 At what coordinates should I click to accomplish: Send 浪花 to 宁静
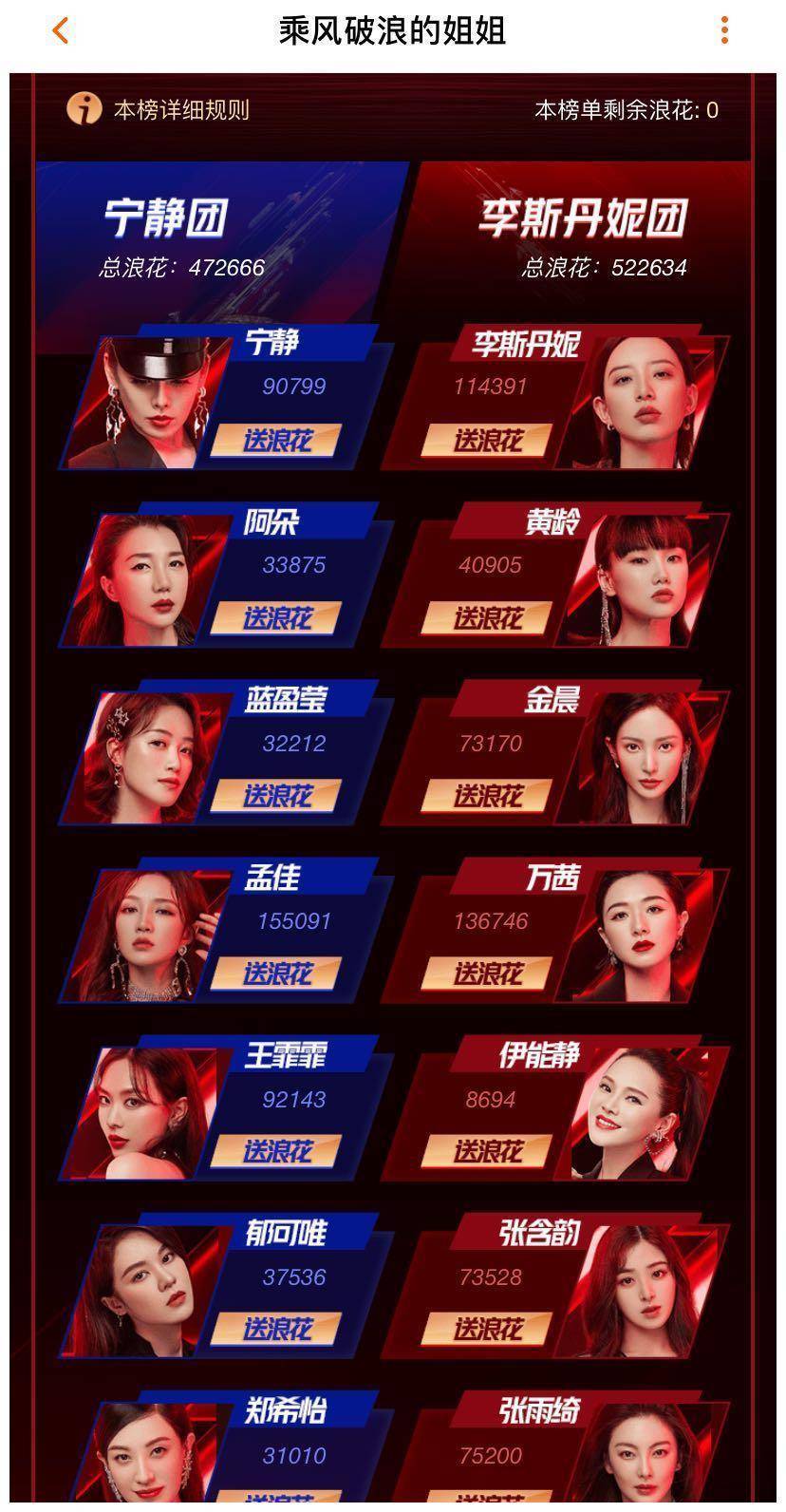click(276, 442)
